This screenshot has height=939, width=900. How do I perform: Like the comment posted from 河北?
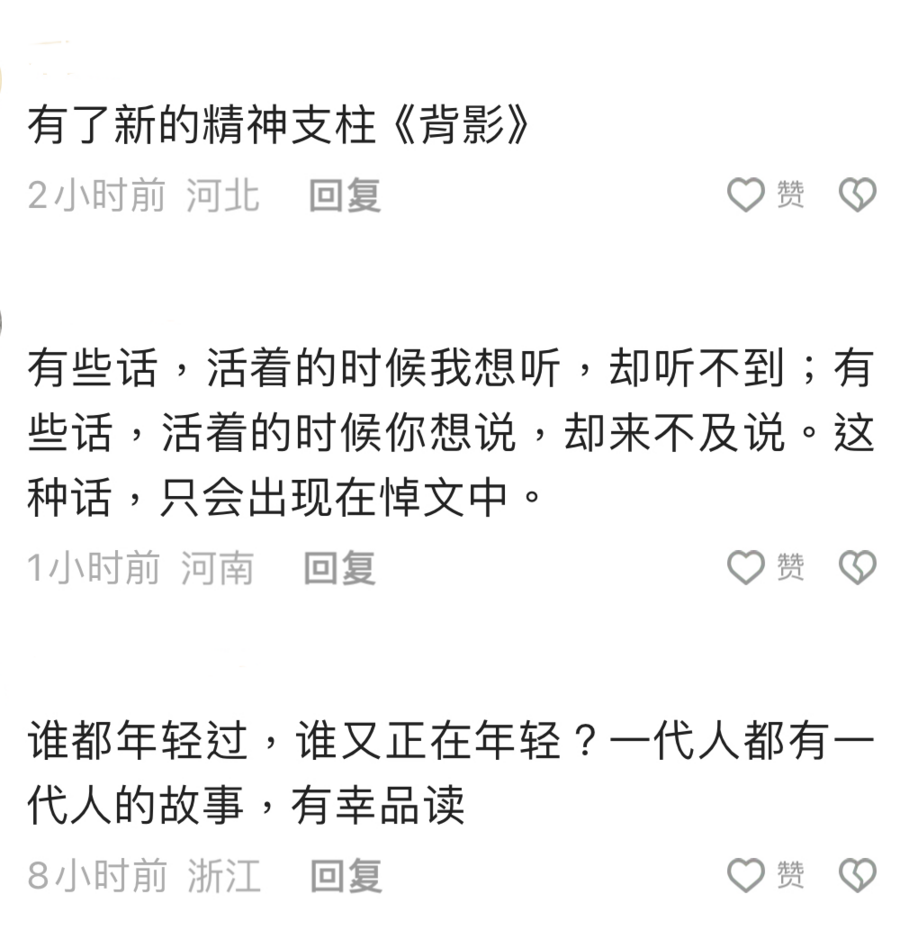coord(746,196)
